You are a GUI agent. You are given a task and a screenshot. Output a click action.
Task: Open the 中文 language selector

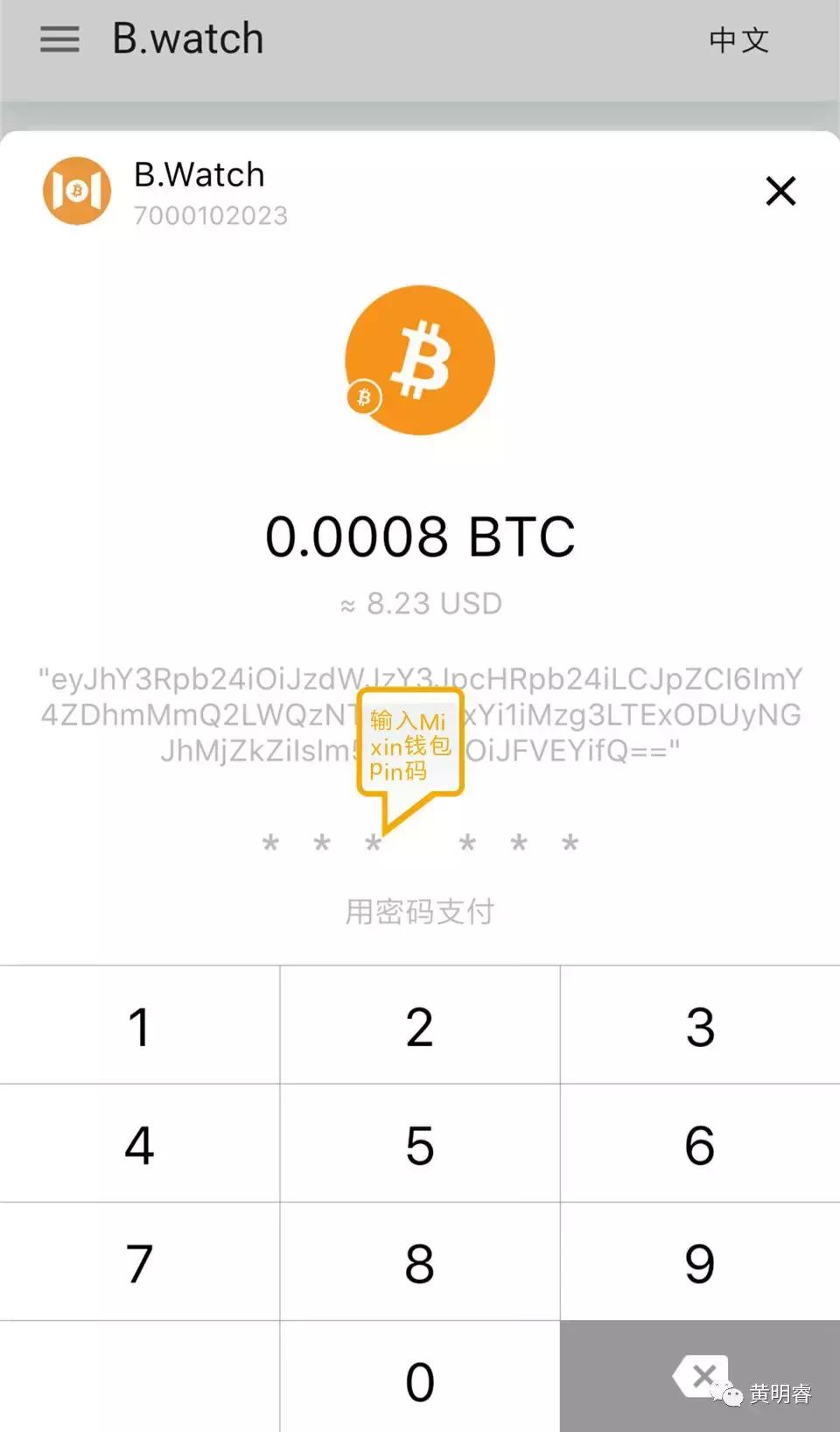tap(739, 39)
